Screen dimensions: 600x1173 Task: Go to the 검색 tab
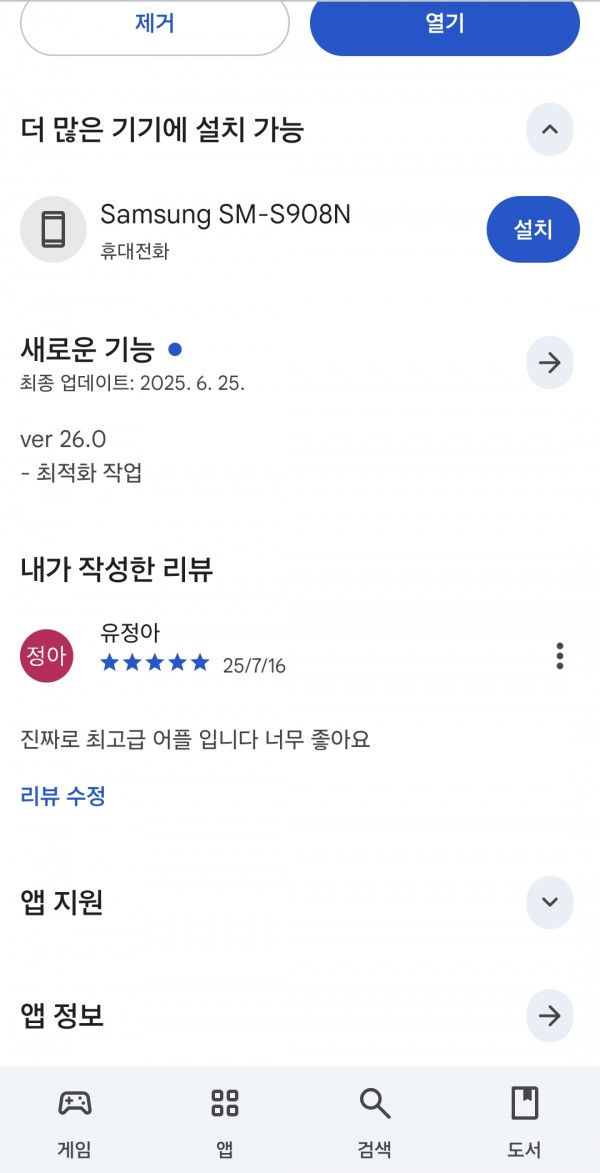click(x=374, y=1120)
